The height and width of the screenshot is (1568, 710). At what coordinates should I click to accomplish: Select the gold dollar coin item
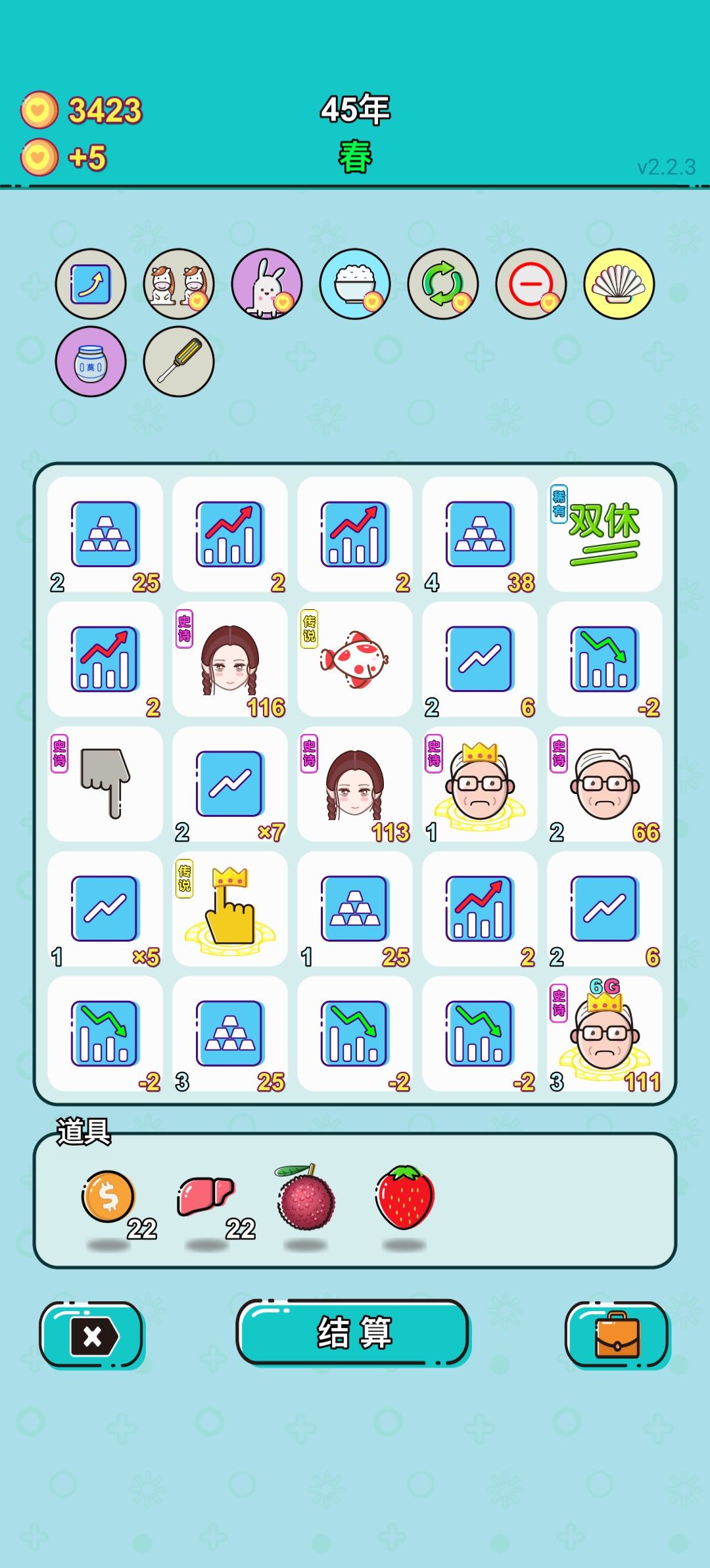(x=108, y=1197)
